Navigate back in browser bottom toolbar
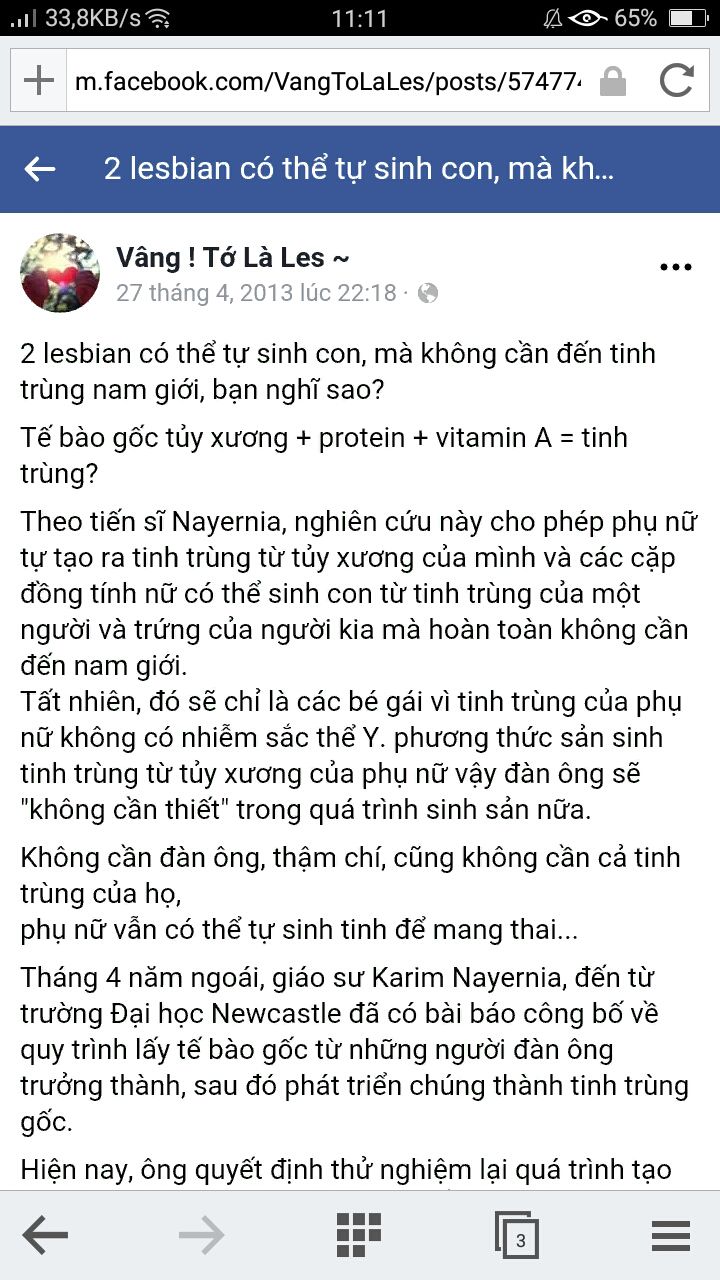This screenshot has width=720, height=1280. [x=45, y=1236]
